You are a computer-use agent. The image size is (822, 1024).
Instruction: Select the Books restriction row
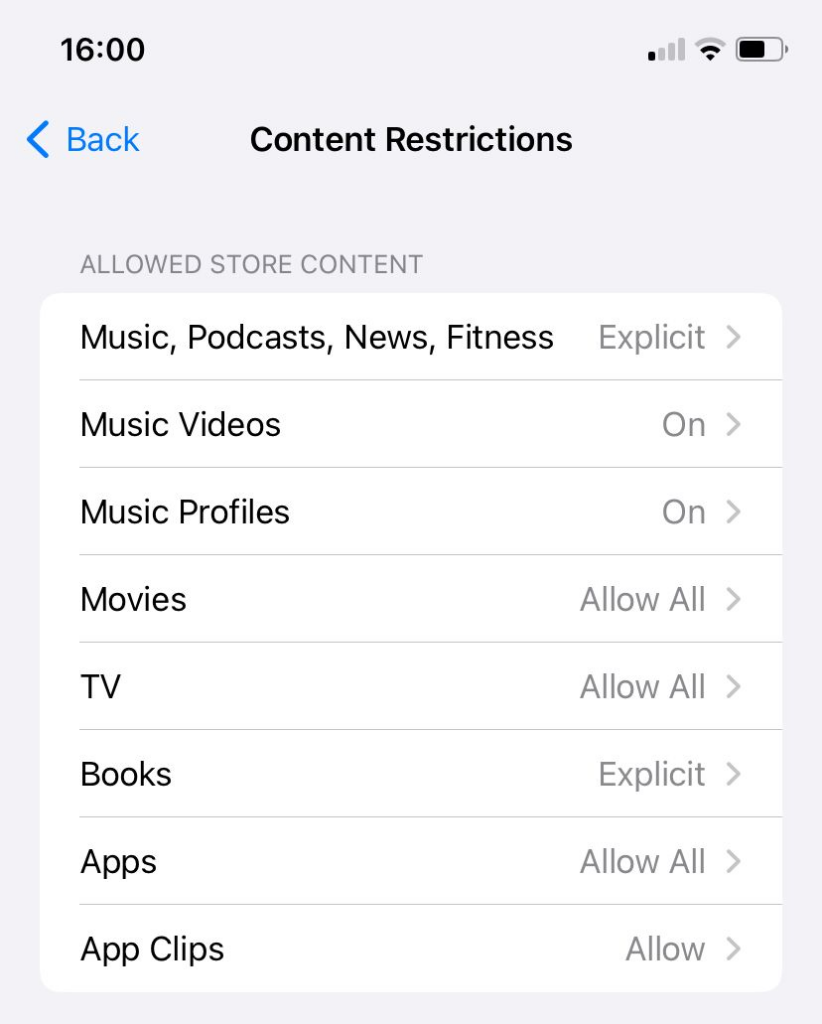click(x=410, y=775)
